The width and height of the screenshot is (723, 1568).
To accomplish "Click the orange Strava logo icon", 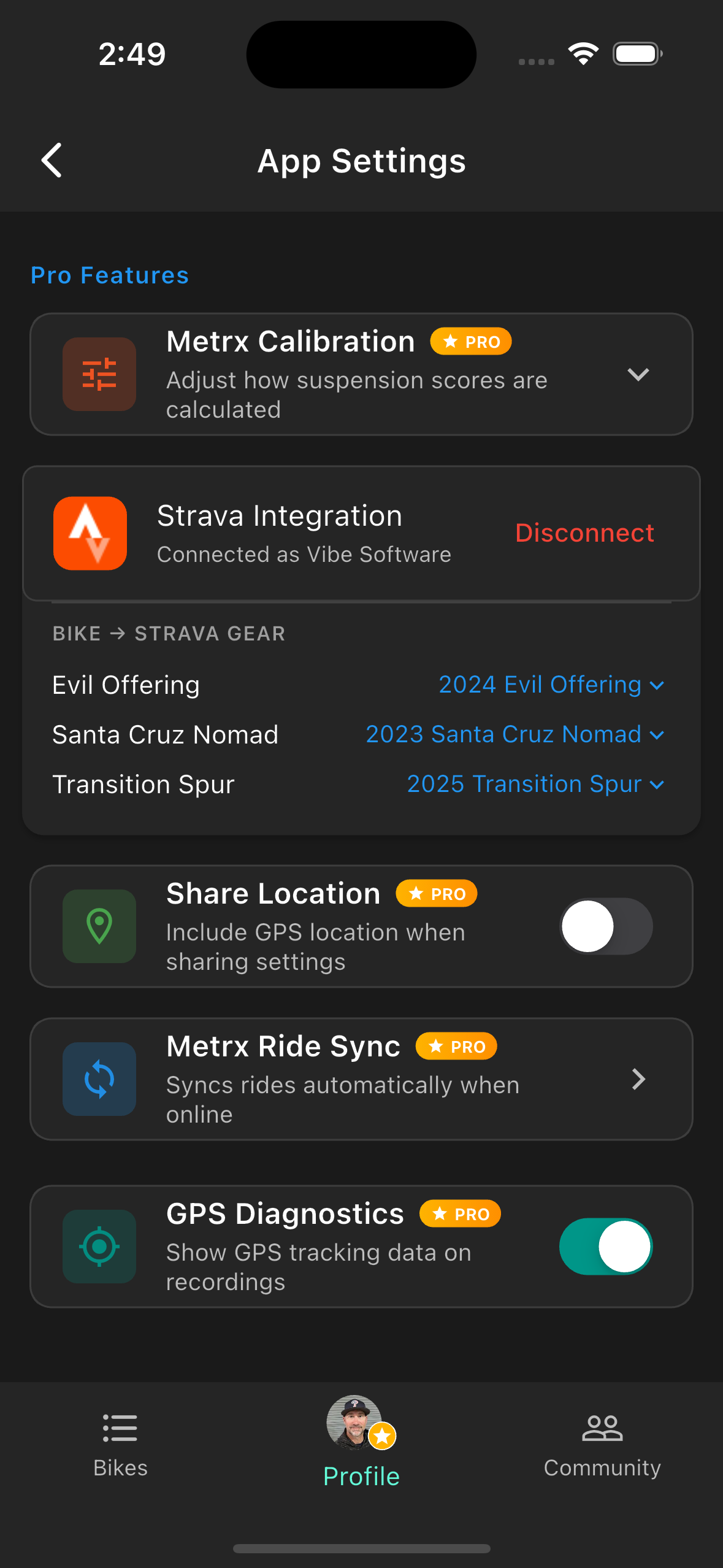I will point(90,533).
